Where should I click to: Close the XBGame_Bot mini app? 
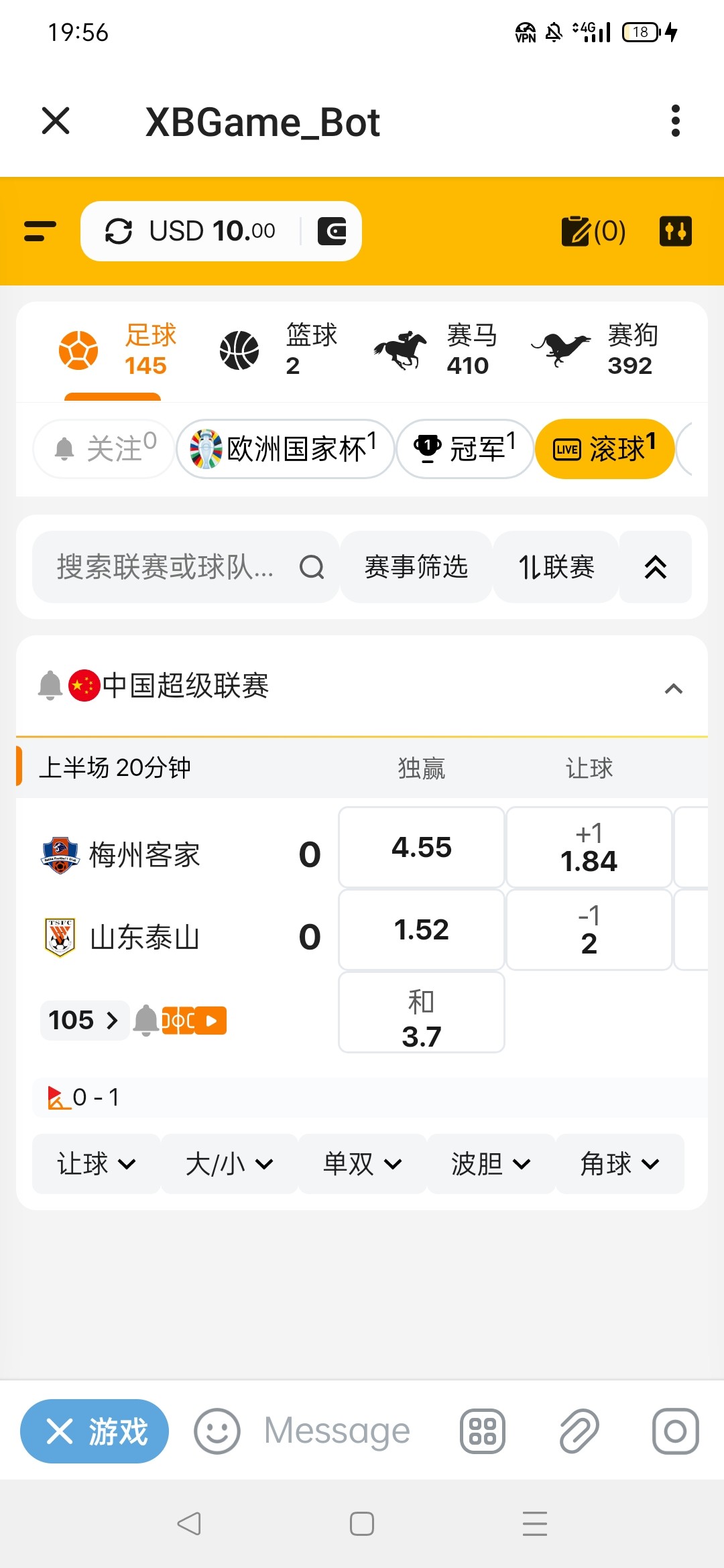(x=56, y=121)
